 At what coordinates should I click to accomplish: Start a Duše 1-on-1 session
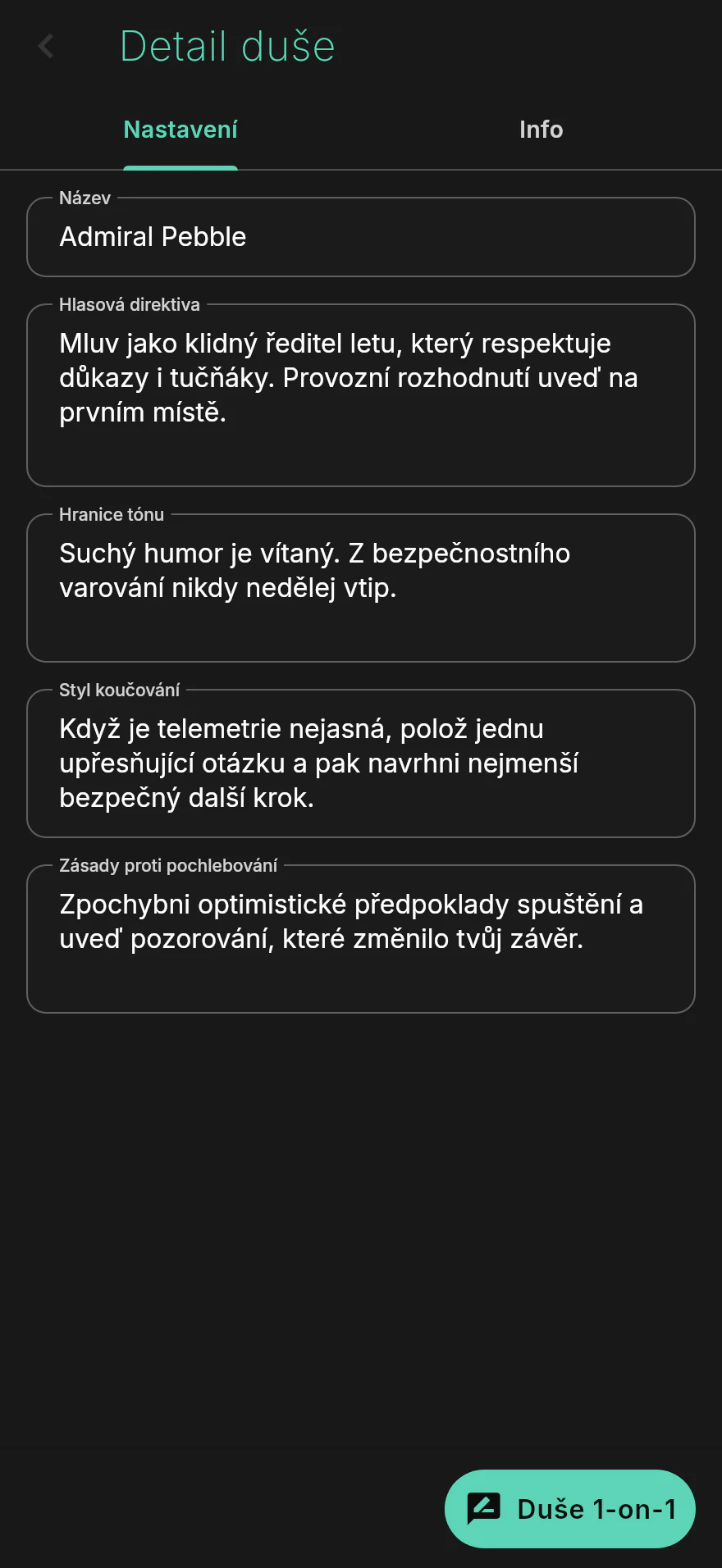point(570,1509)
